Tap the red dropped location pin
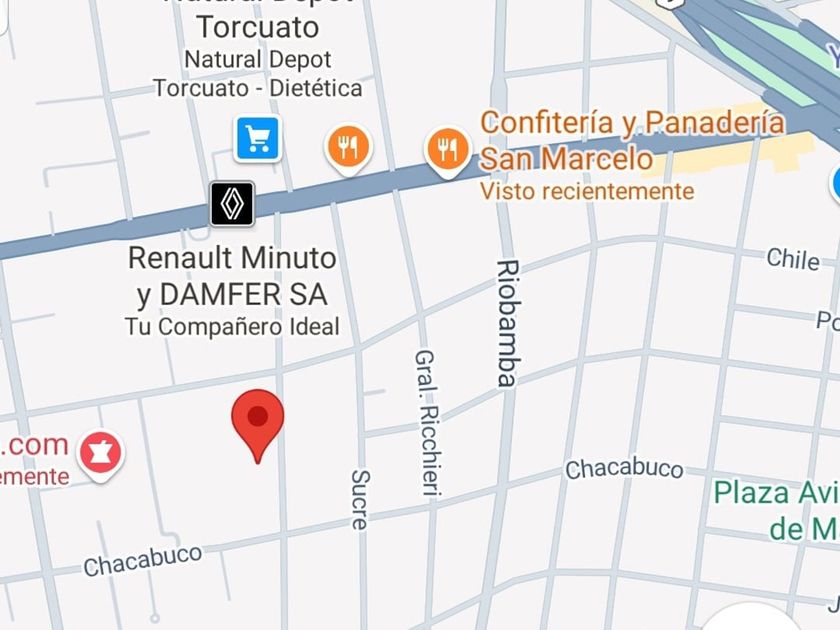 [258, 420]
